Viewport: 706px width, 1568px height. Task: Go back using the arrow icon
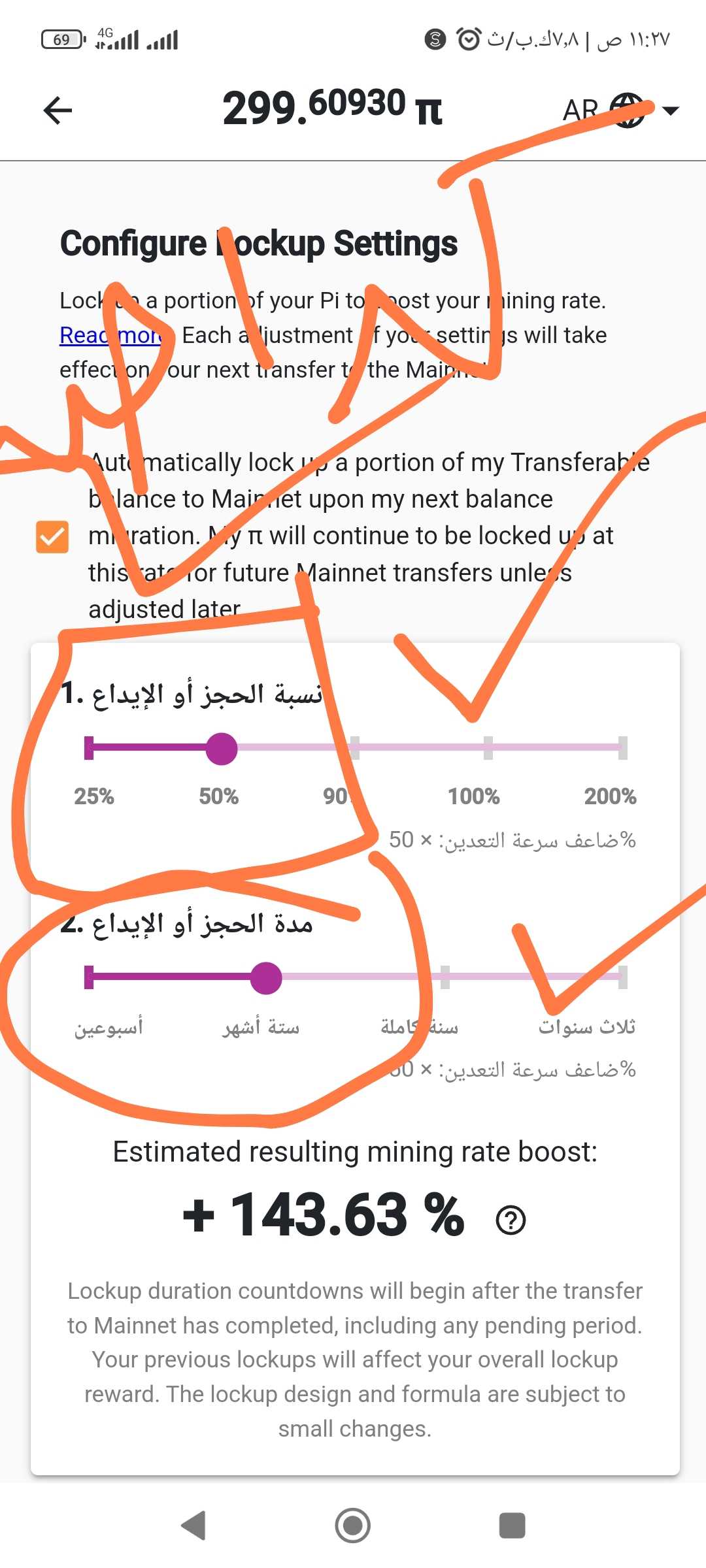point(58,110)
